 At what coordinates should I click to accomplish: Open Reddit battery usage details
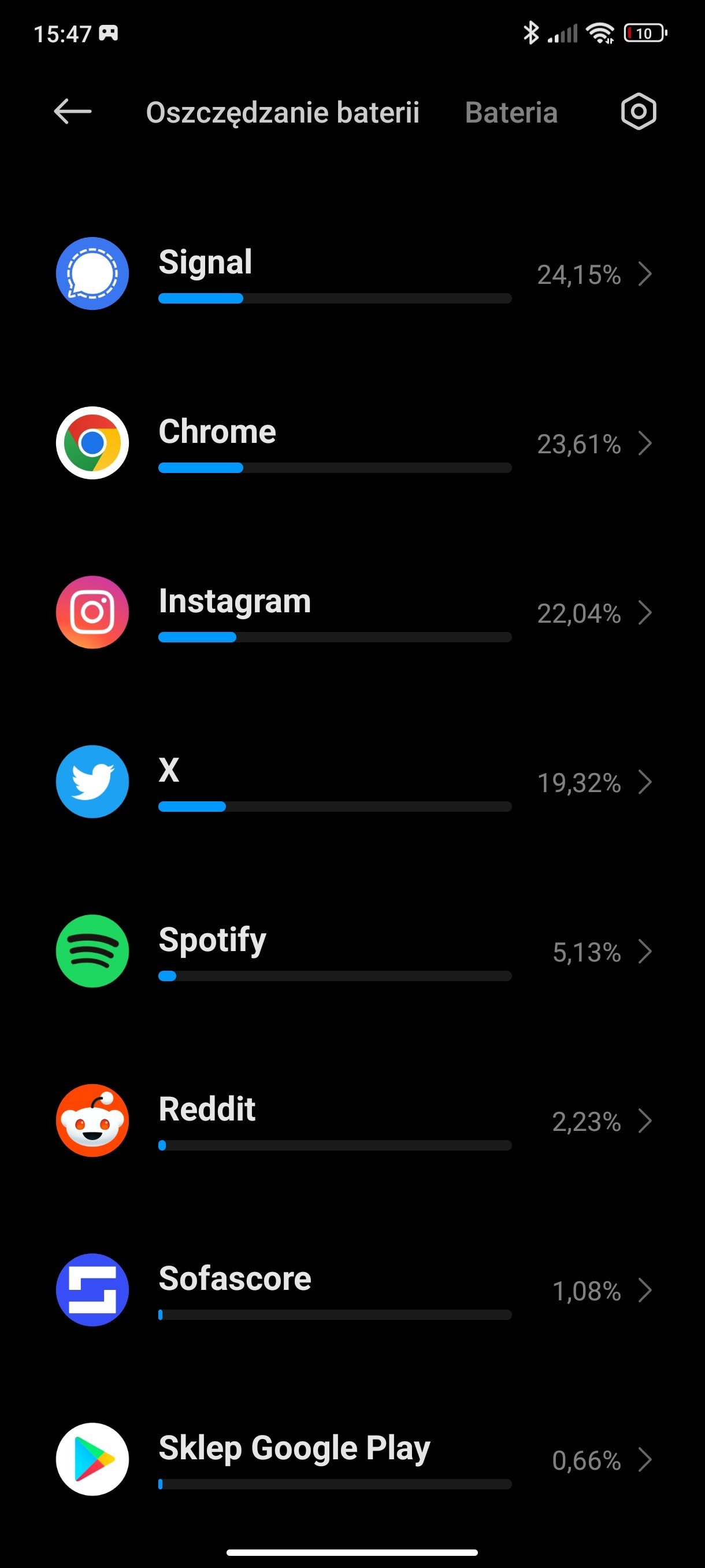coord(353,1120)
